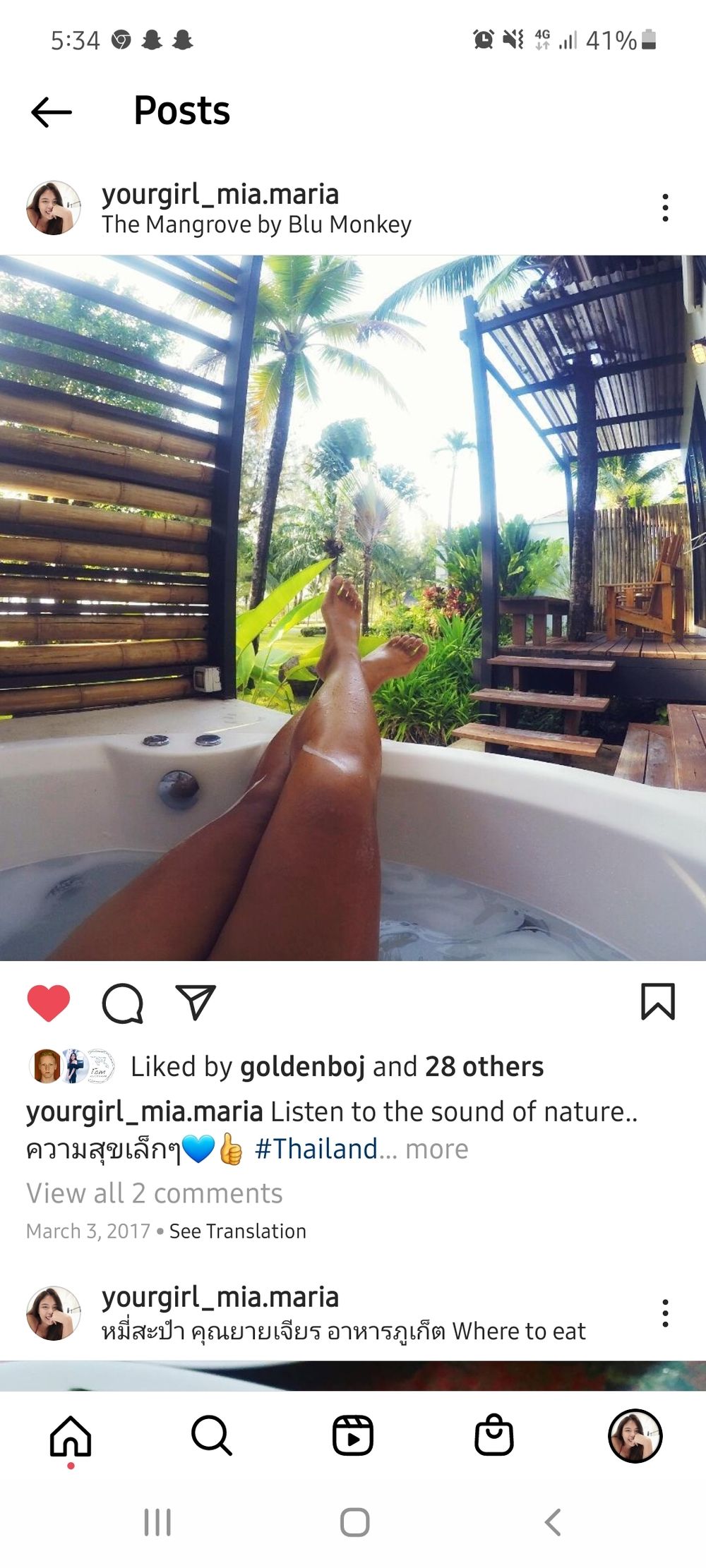Open system recent apps
The height and width of the screenshot is (1568, 706).
point(157,1522)
